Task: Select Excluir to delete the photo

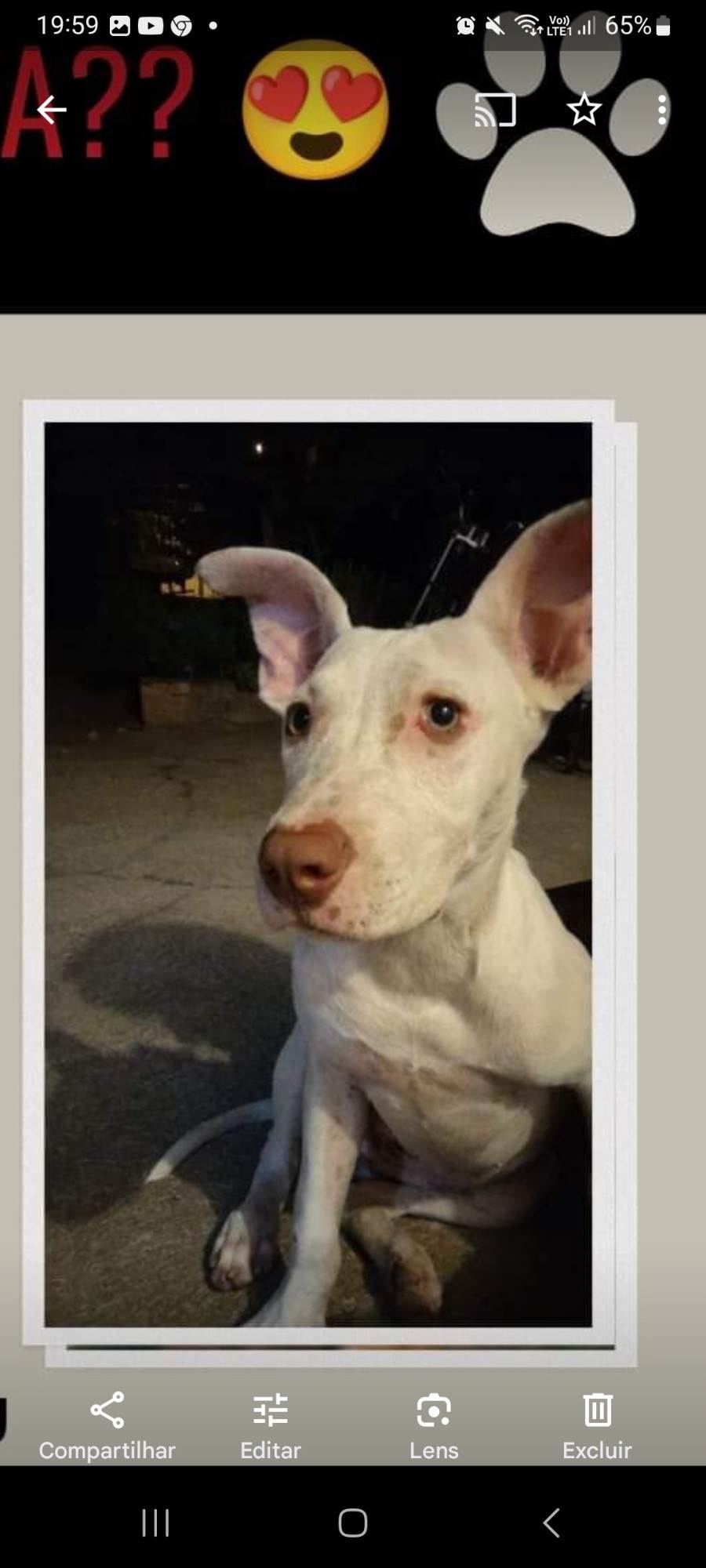Action: tap(597, 1427)
